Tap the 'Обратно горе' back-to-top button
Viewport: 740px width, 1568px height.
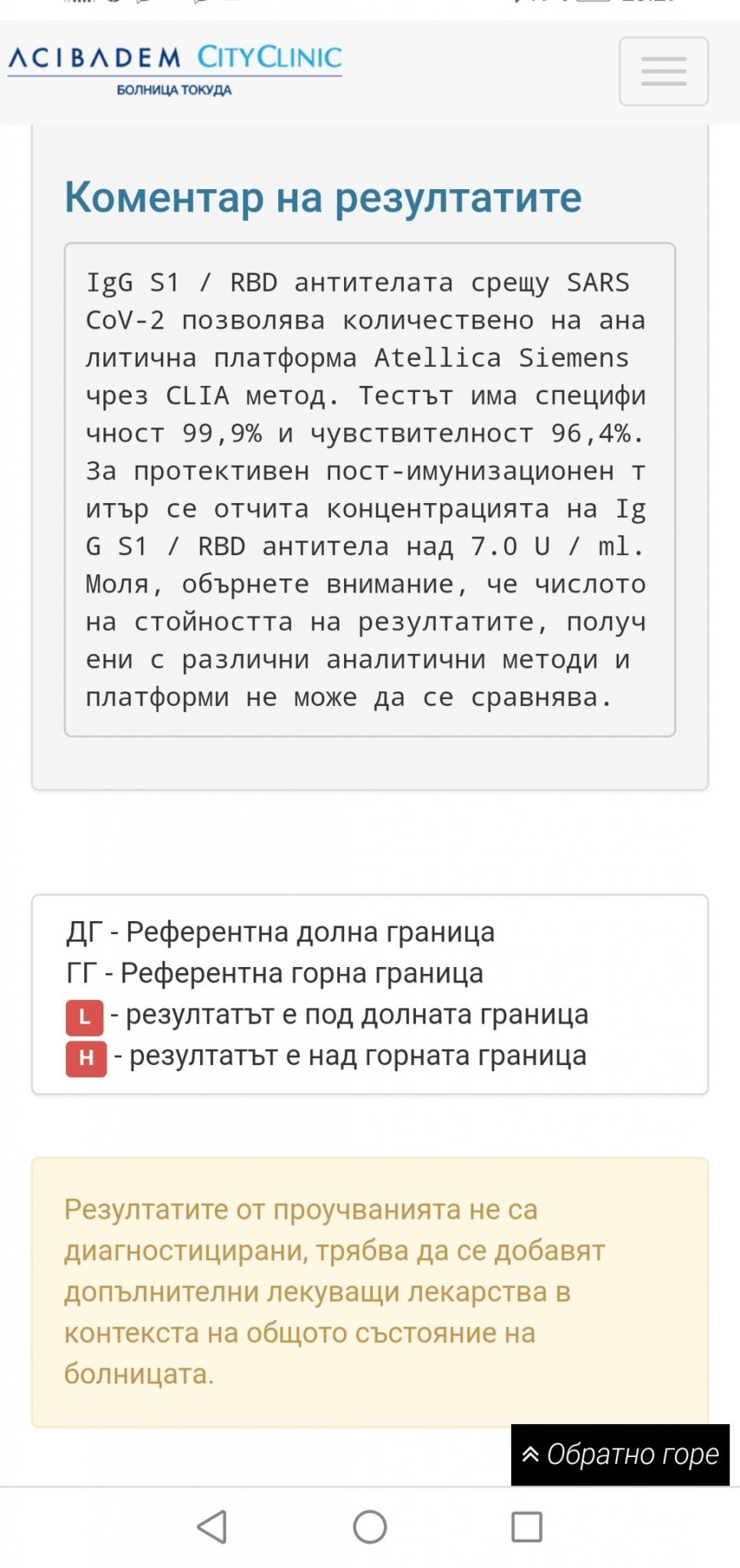(620, 1455)
